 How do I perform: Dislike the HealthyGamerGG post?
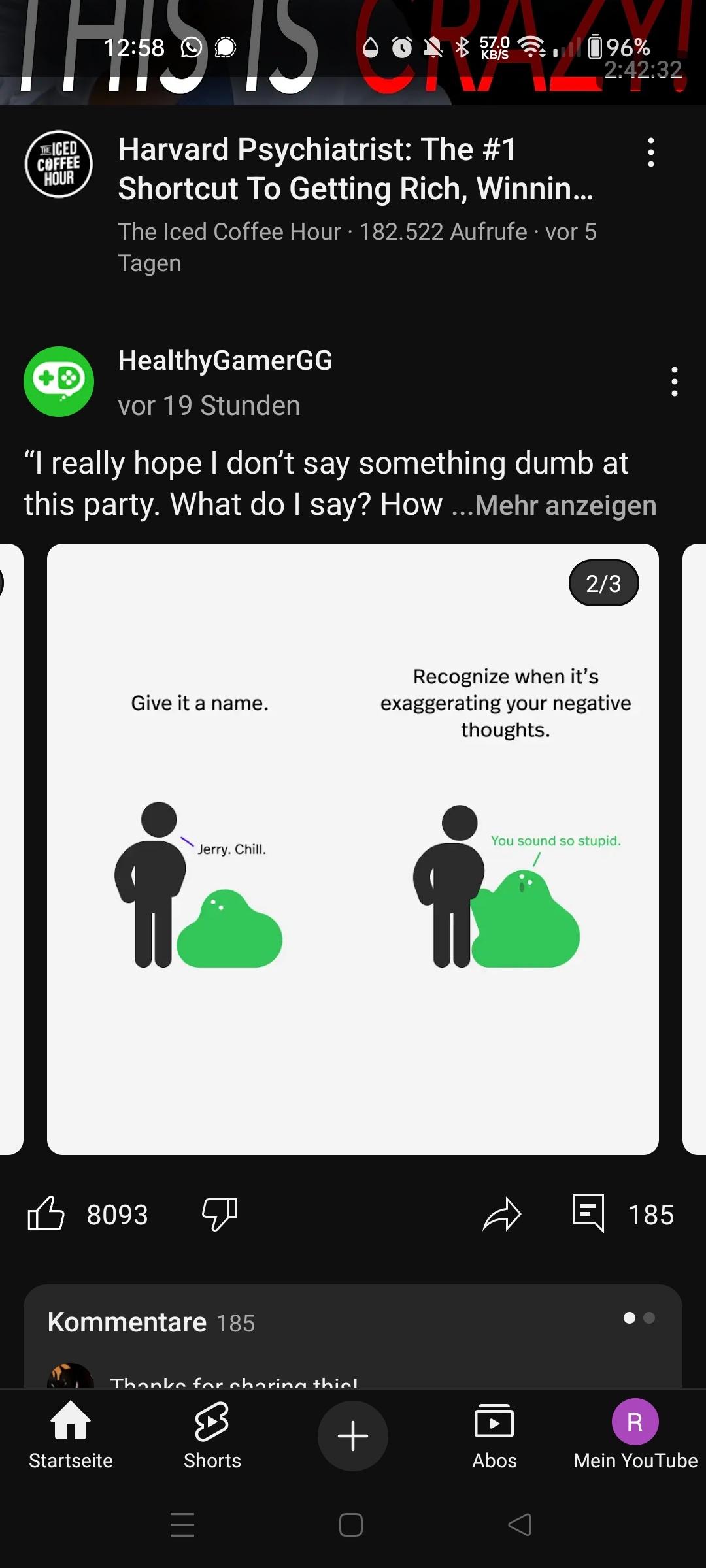(x=220, y=1214)
